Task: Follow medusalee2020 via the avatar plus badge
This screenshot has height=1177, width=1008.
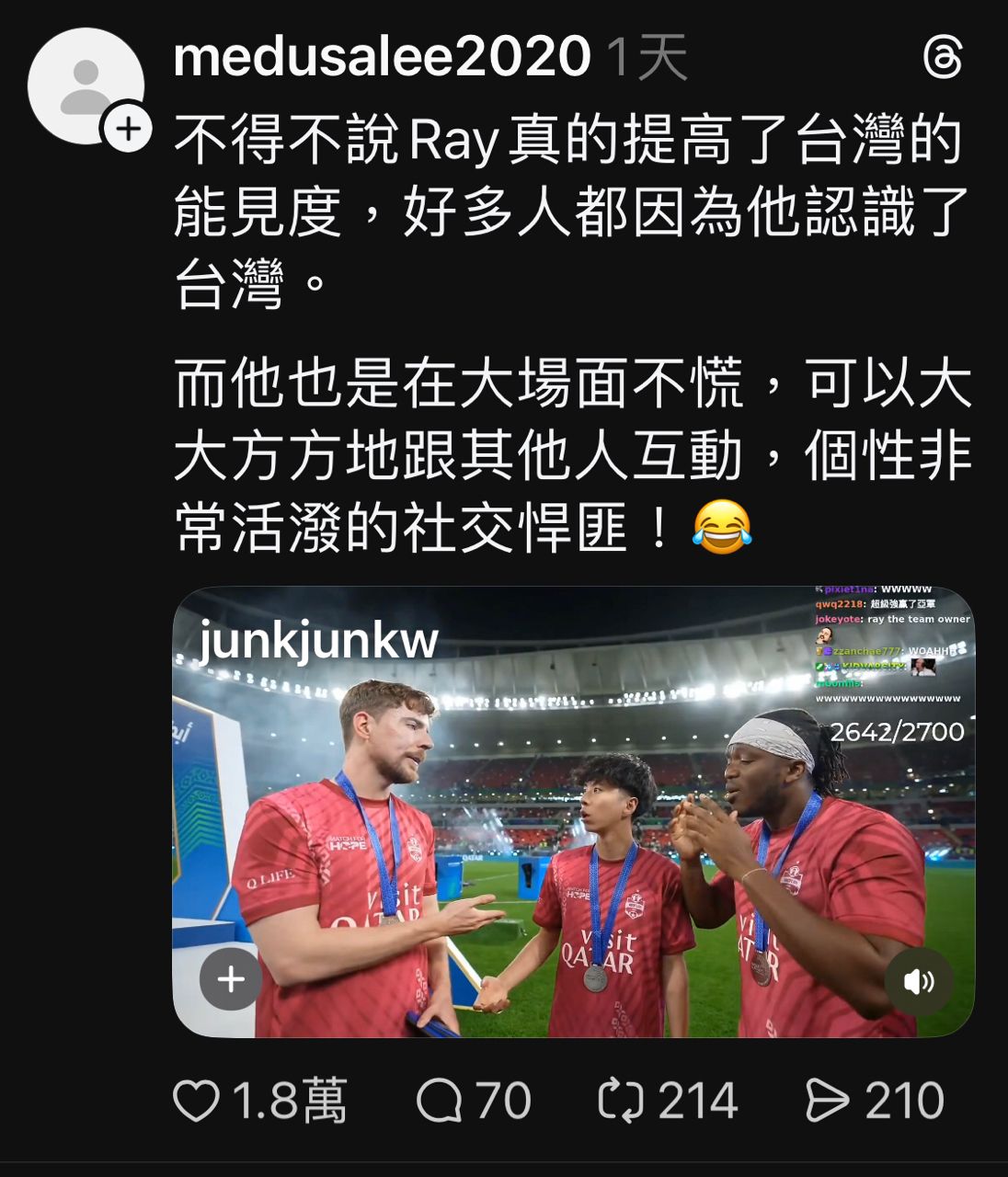Action: [128, 128]
